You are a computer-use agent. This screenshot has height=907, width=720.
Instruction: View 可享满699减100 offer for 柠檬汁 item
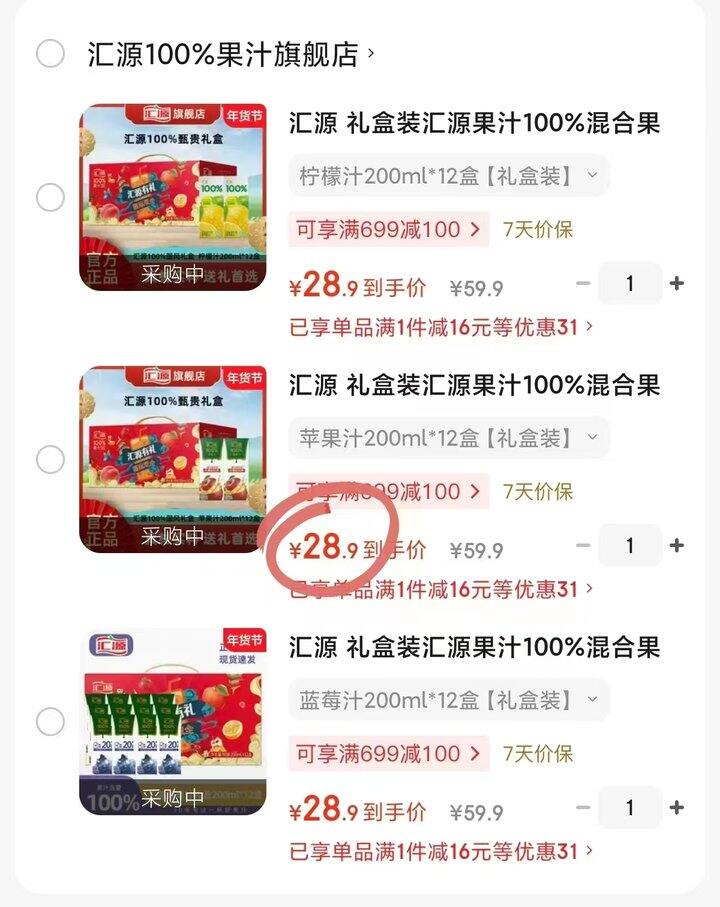click(388, 230)
